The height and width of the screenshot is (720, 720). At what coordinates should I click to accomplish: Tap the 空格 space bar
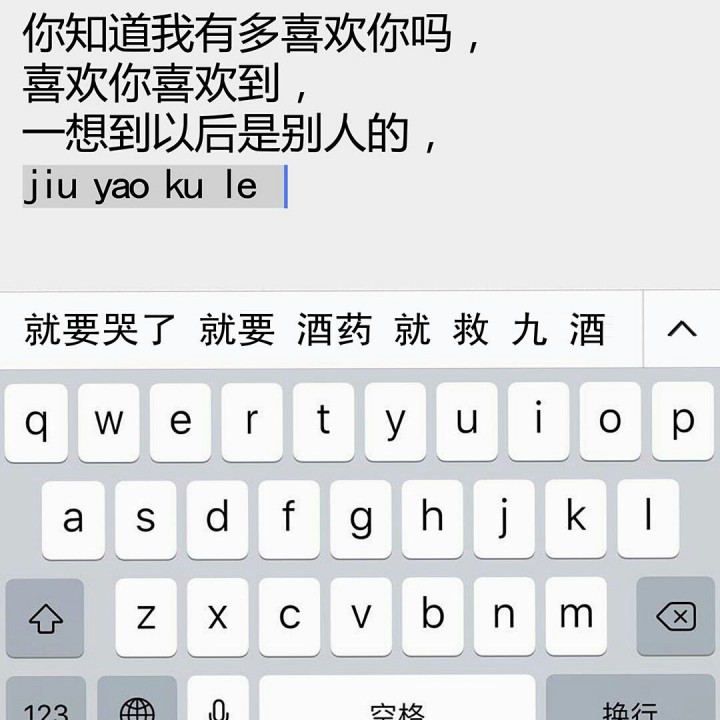(398, 705)
